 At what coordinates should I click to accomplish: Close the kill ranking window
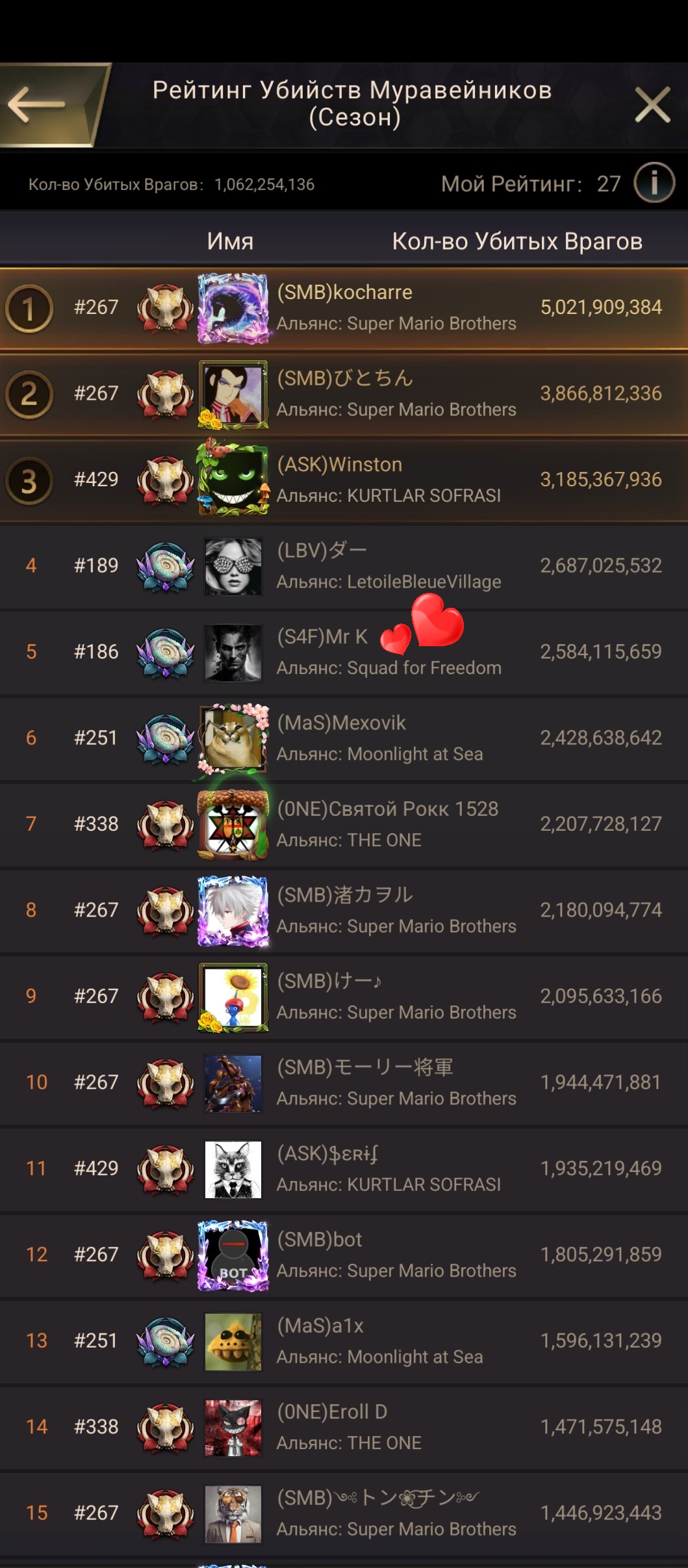tap(652, 105)
